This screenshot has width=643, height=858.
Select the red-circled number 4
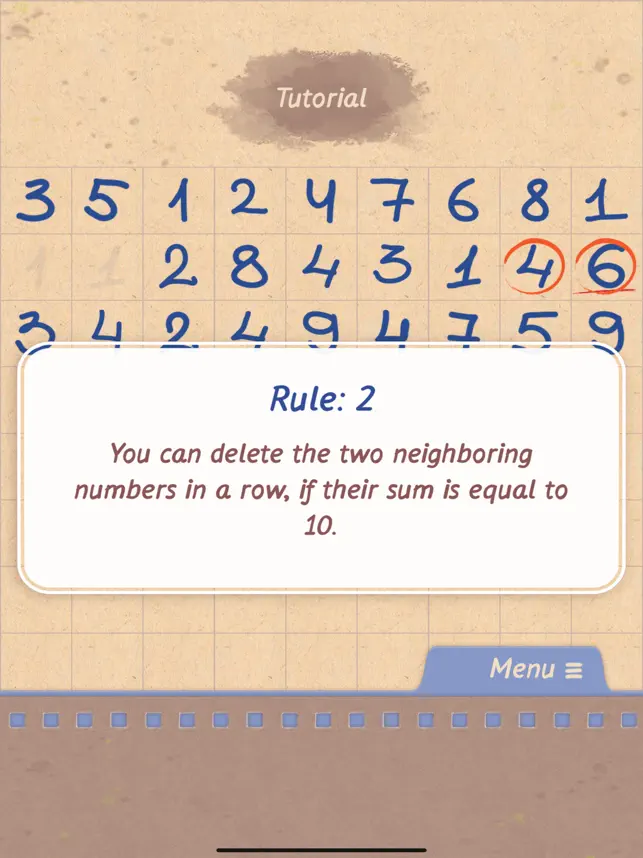click(534, 268)
